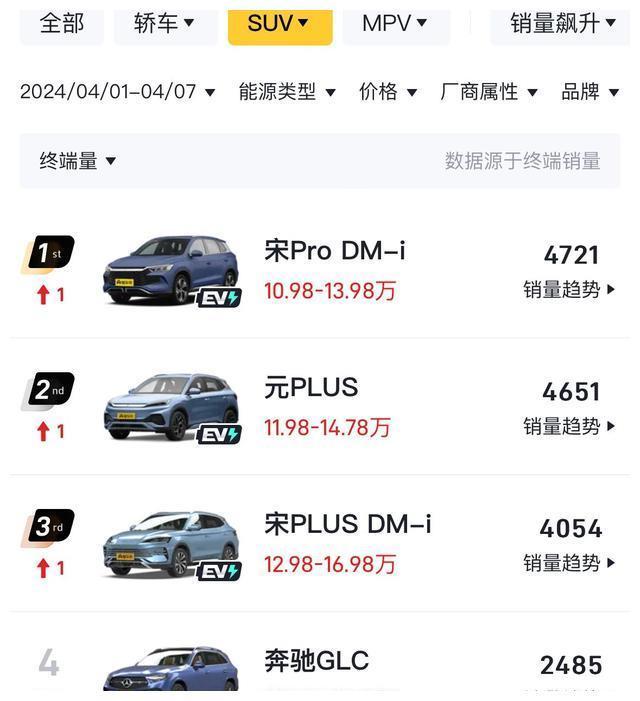The image size is (640, 701).
Task: Open the 元PLUS car entry
Action: point(311,388)
